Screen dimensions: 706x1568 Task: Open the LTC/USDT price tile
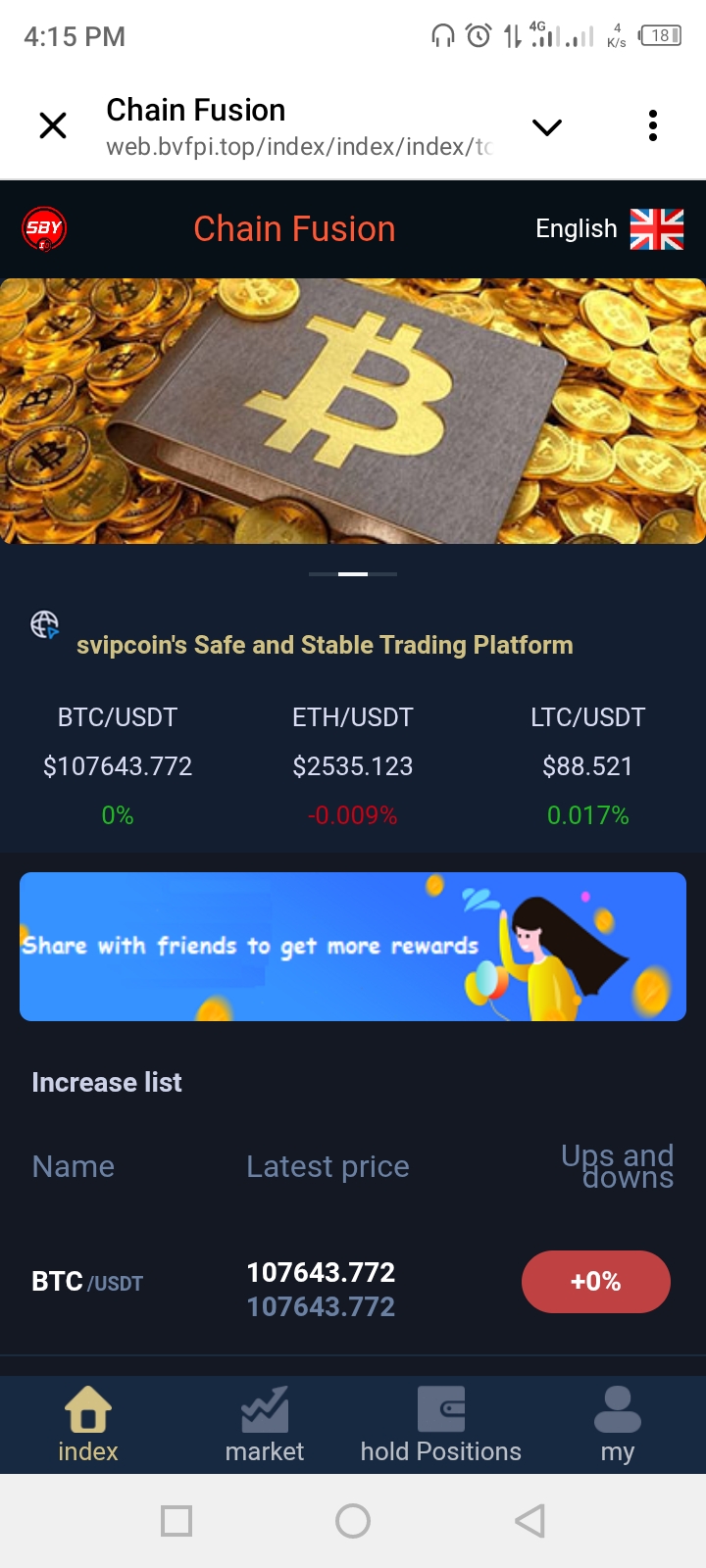click(x=587, y=765)
